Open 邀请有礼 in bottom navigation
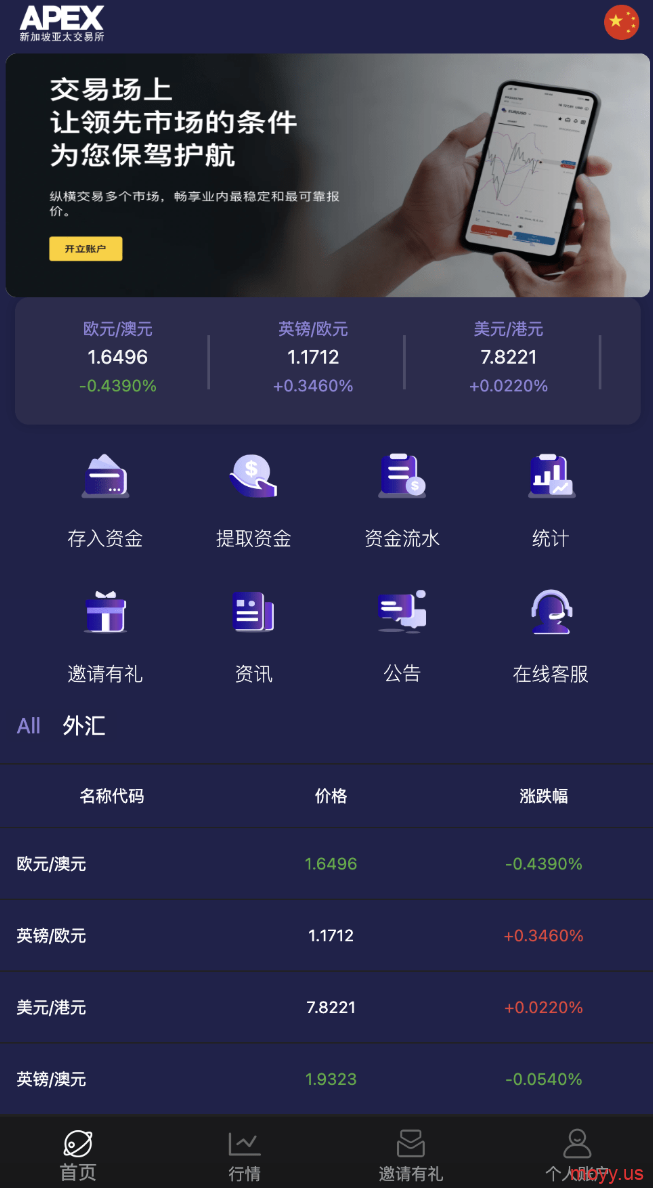 coord(411,1155)
